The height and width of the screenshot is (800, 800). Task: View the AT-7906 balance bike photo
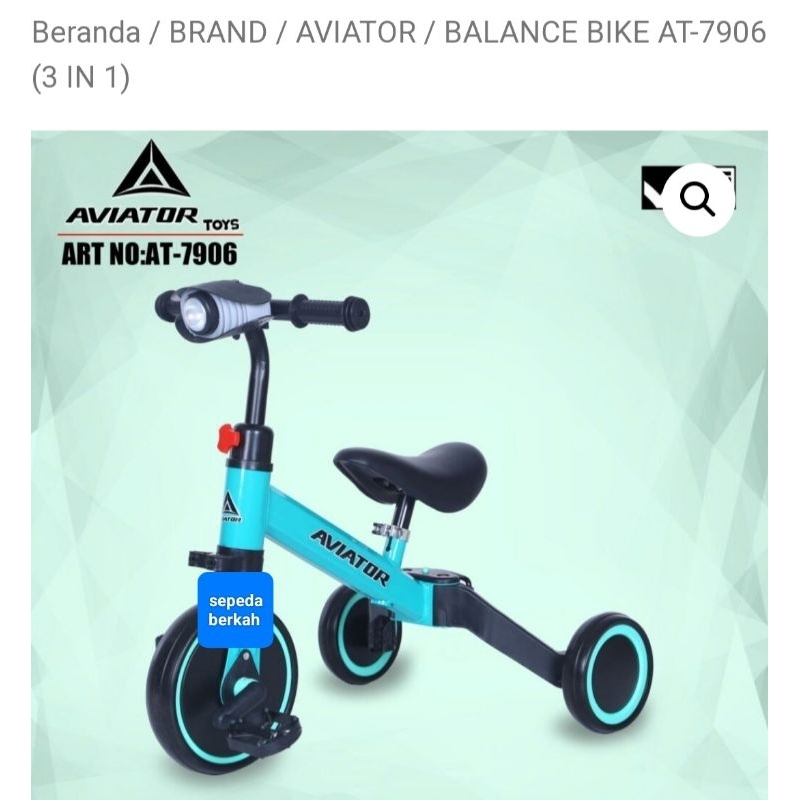tap(400, 500)
